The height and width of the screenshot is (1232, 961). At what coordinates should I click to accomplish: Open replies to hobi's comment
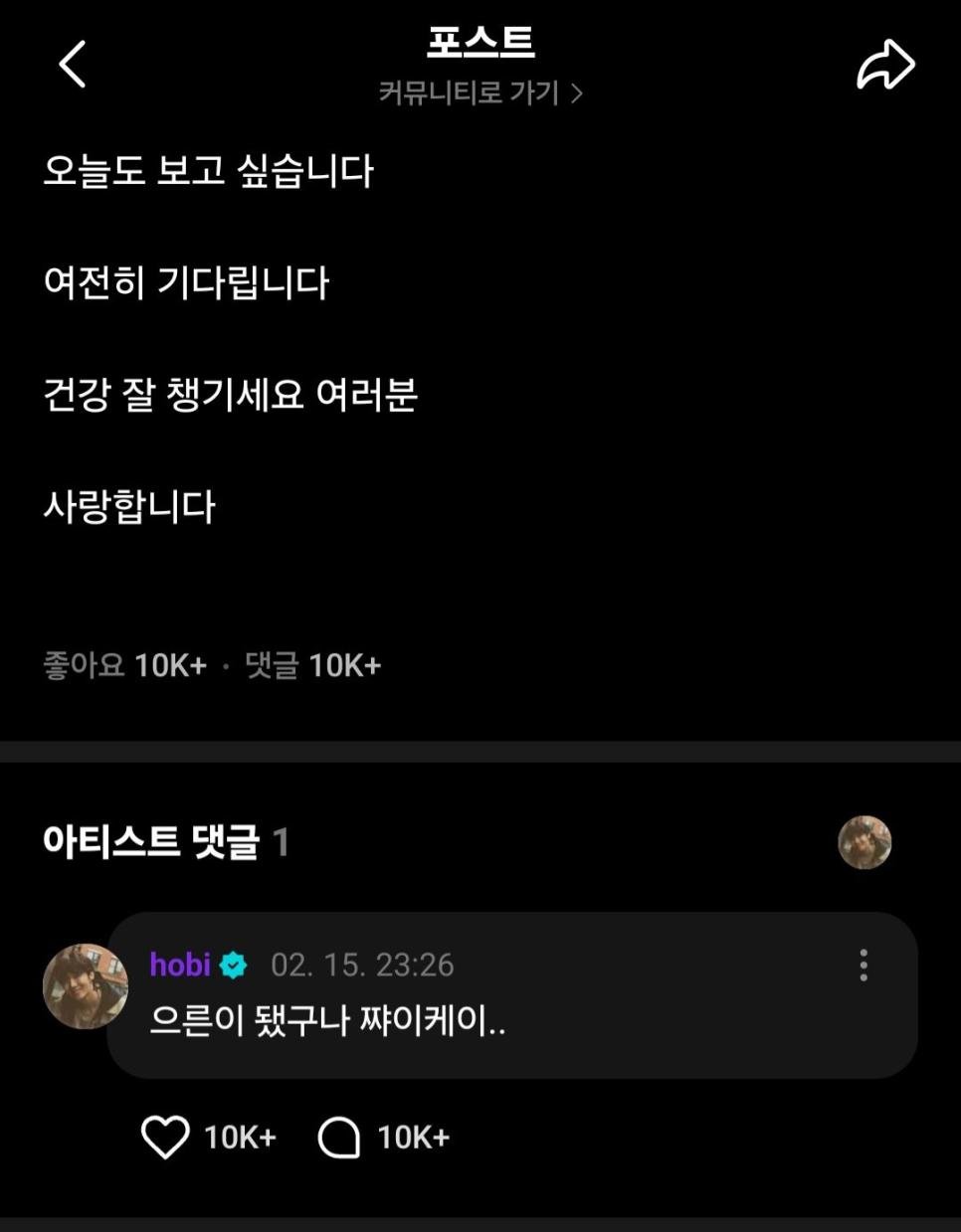338,1137
